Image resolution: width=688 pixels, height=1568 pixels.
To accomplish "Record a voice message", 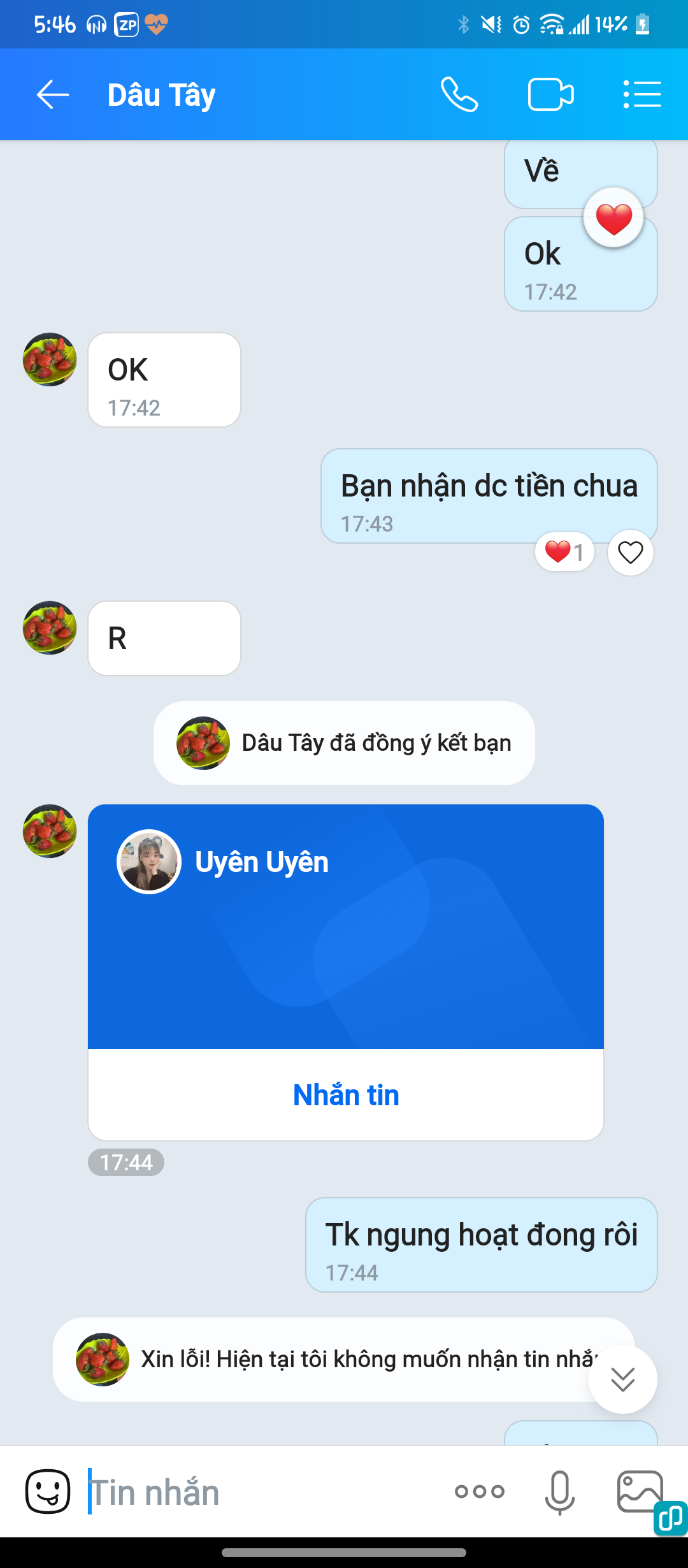I will click(x=559, y=1492).
